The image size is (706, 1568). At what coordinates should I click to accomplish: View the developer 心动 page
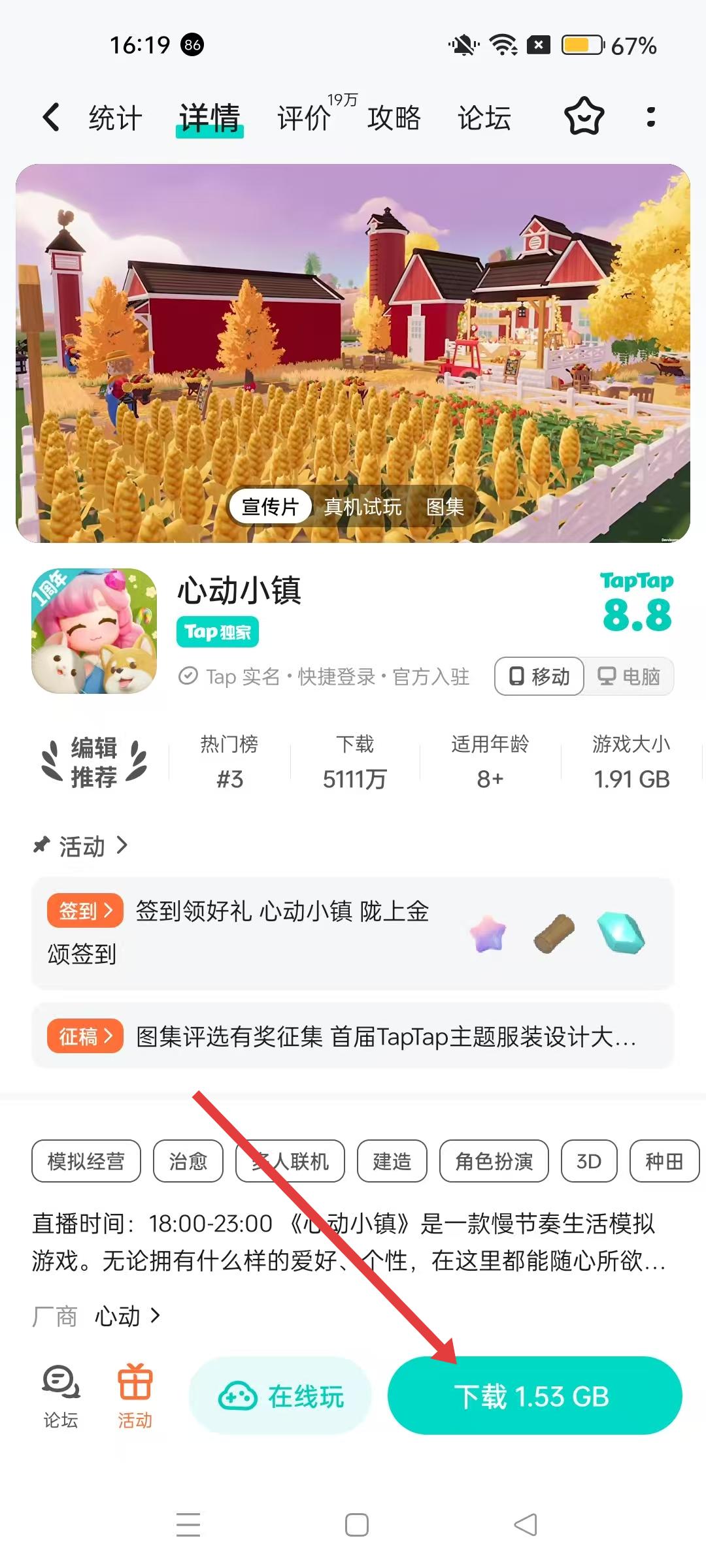tap(127, 1316)
